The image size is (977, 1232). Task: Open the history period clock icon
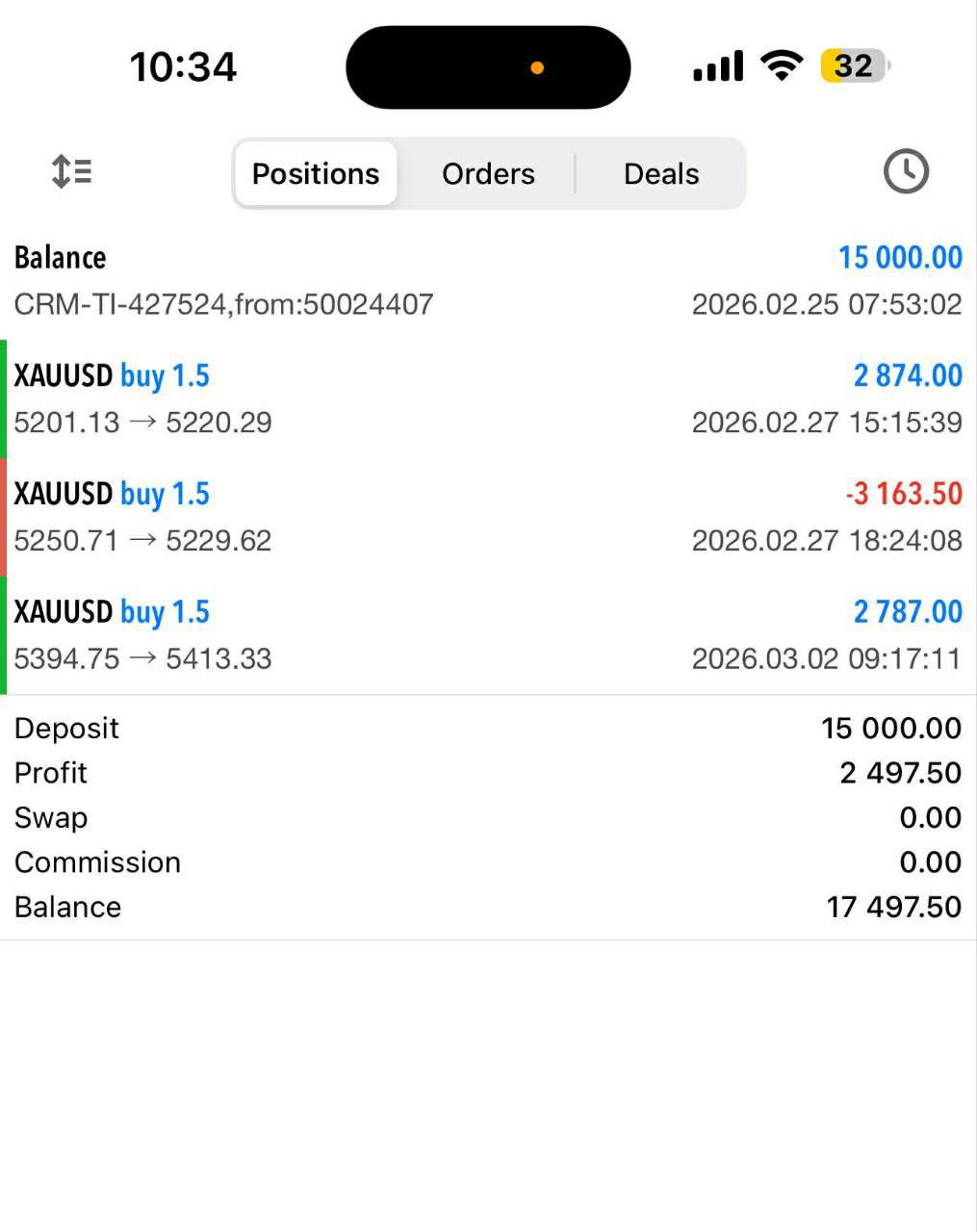(x=906, y=172)
